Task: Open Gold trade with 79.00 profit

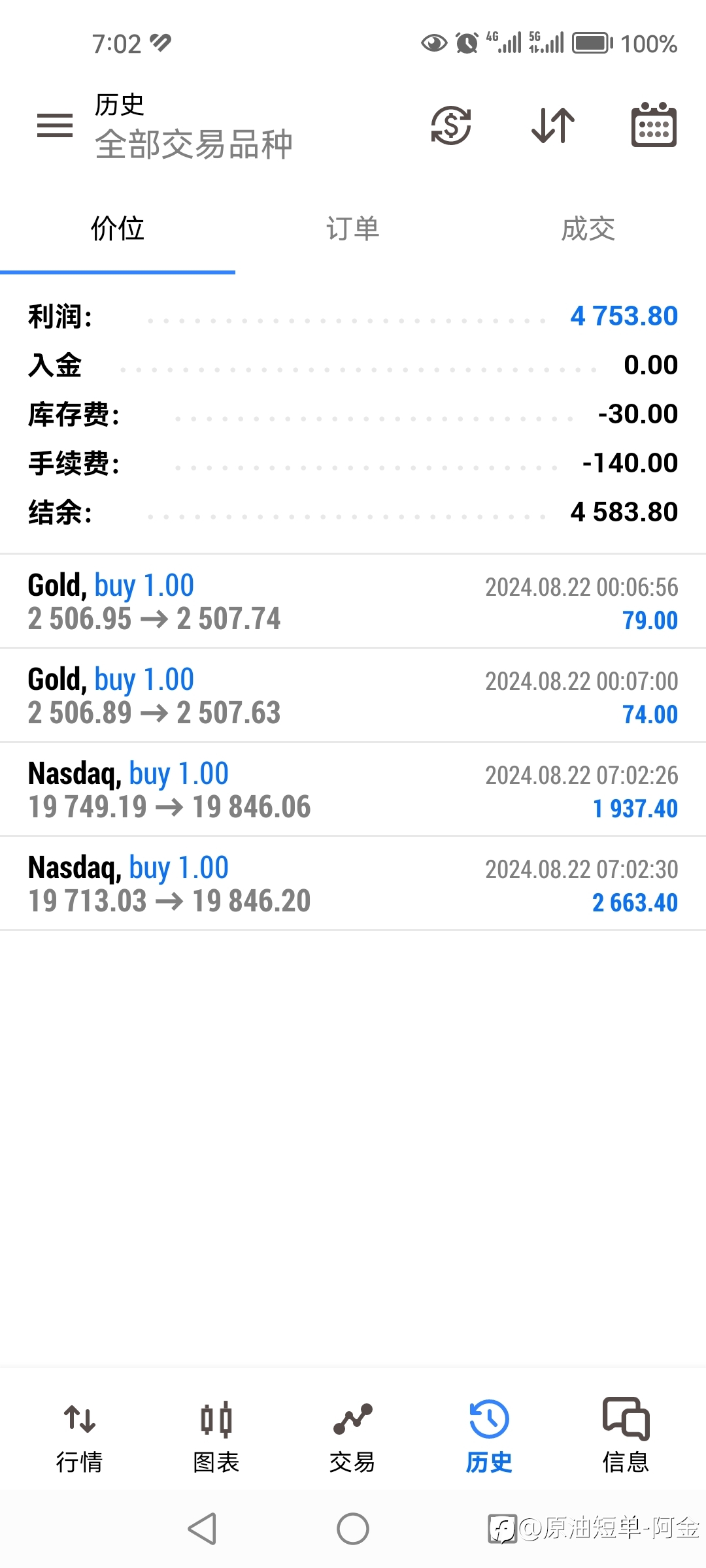Action: tap(353, 602)
